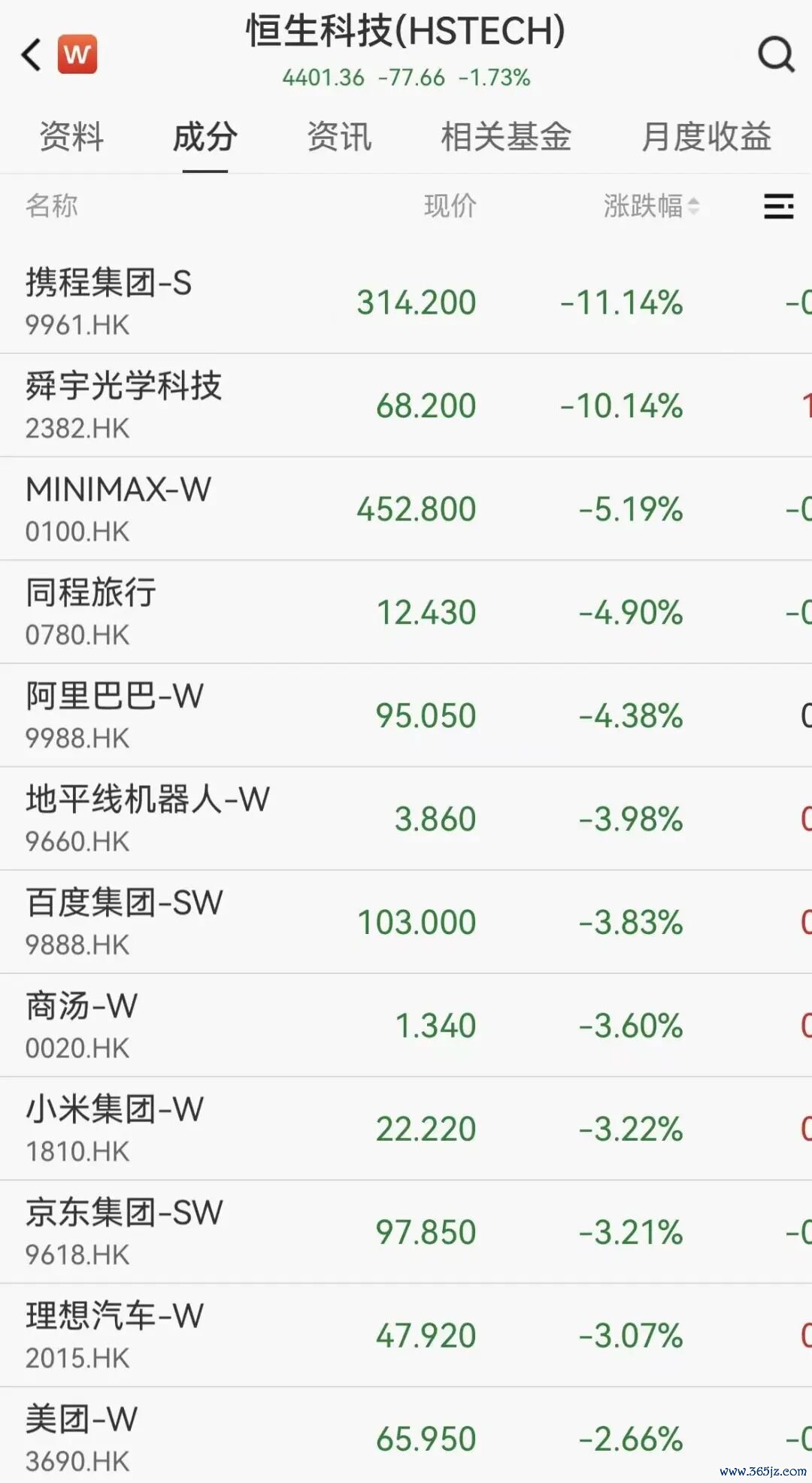Open the 美团-W stock row
This screenshot has width=812, height=1483.
tap(406, 1436)
